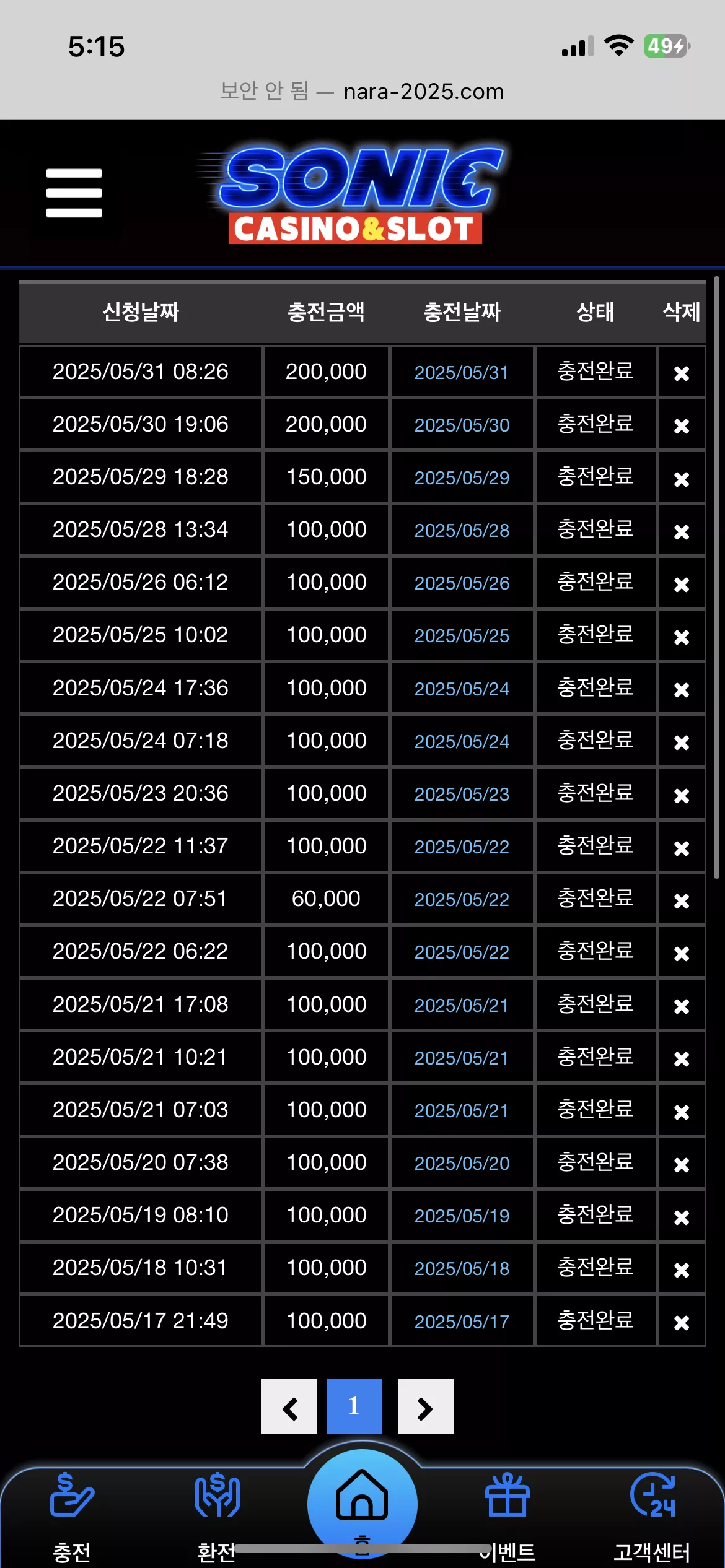Remove the 2025/05/17 21:49 entry
The width and height of the screenshot is (725, 1568).
[682, 1322]
